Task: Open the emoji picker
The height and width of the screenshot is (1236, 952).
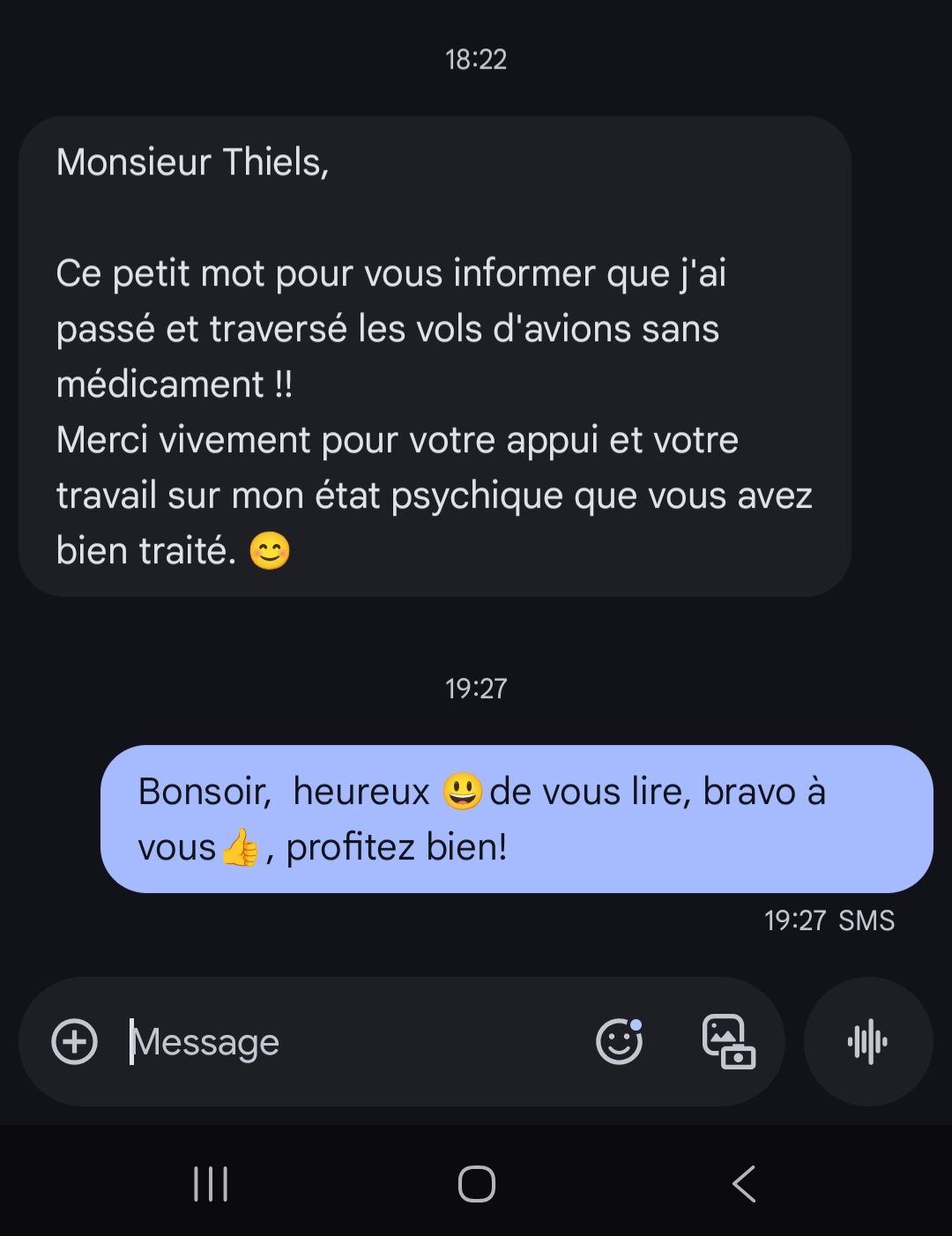Action: tap(619, 1042)
